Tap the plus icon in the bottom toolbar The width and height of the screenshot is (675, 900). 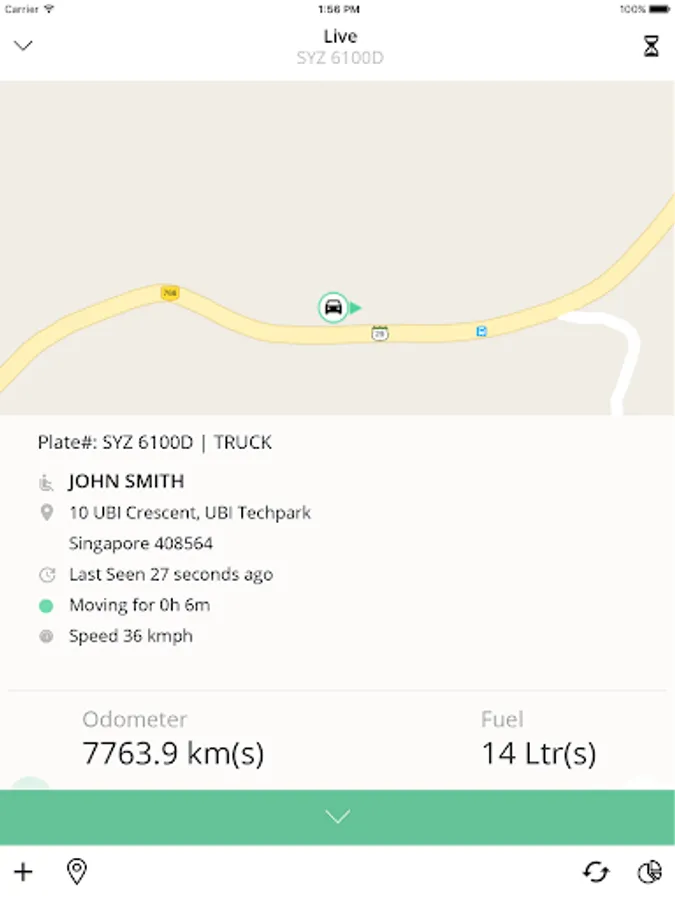click(23, 872)
